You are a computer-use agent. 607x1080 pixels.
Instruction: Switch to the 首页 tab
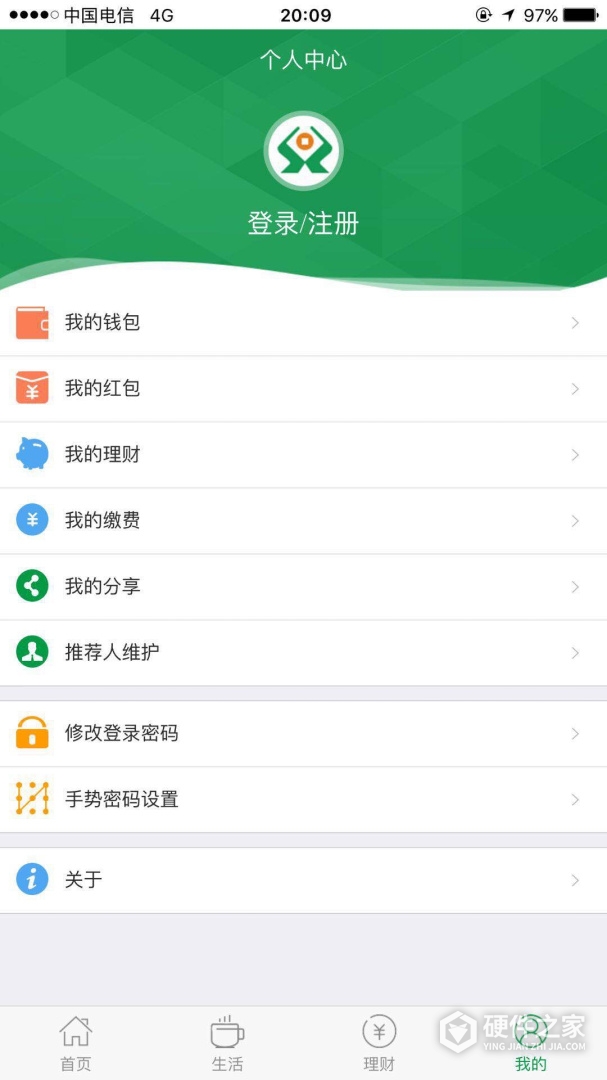point(76,1042)
